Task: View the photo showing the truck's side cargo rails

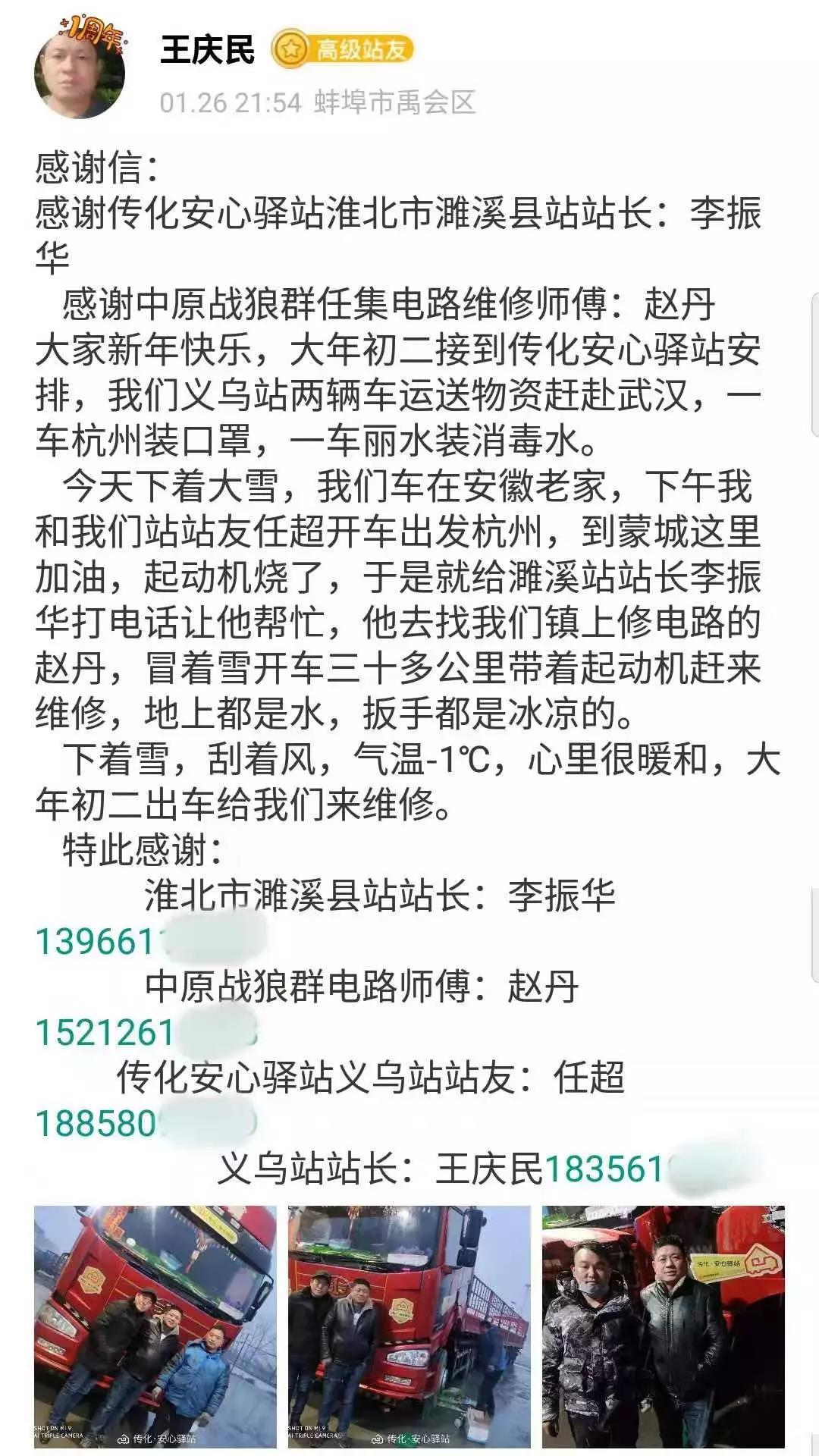Action: tap(409, 1326)
